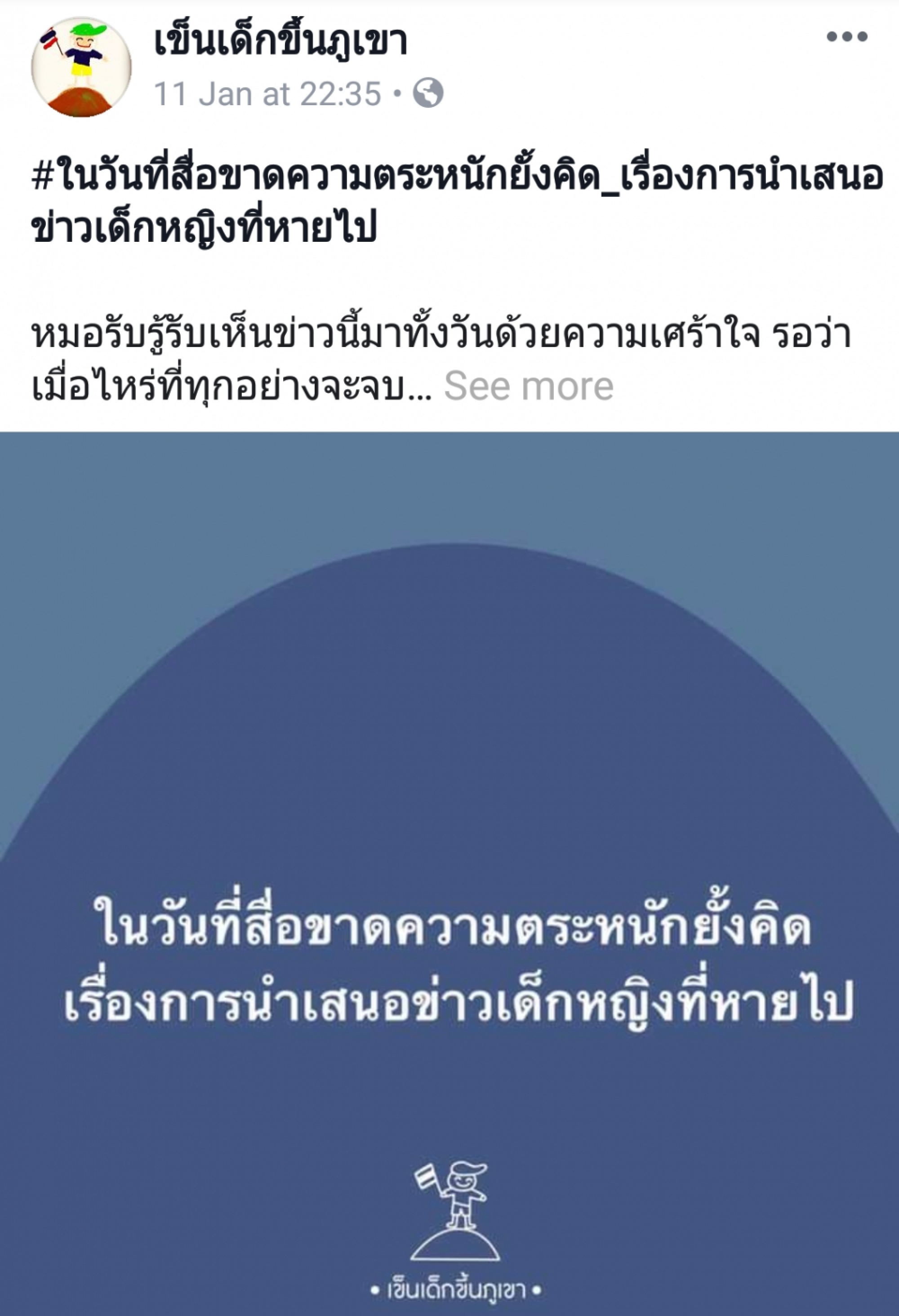The height and width of the screenshot is (1316, 899).
Task: Open the post timestamp 11 Jan at 22:35
Action: 267,94
